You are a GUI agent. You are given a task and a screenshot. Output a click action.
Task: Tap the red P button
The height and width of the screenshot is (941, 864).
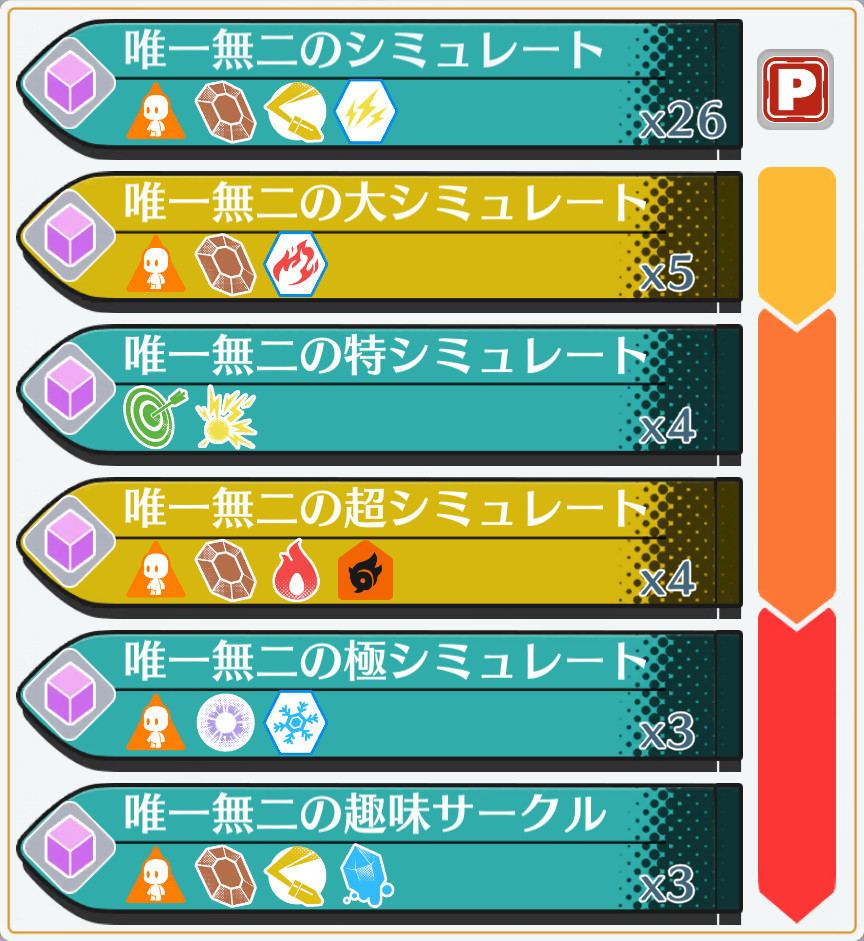click(796, 89)
